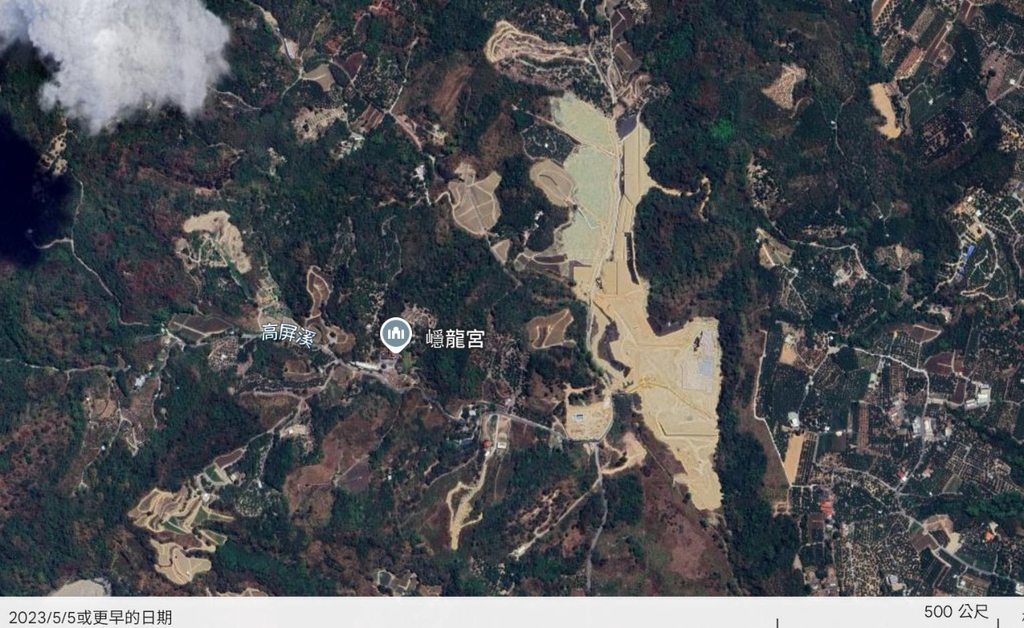Open the 2023/5/5 imagery date label
The width and height of the screenshot is (1024, 628).
coord(90,617)
